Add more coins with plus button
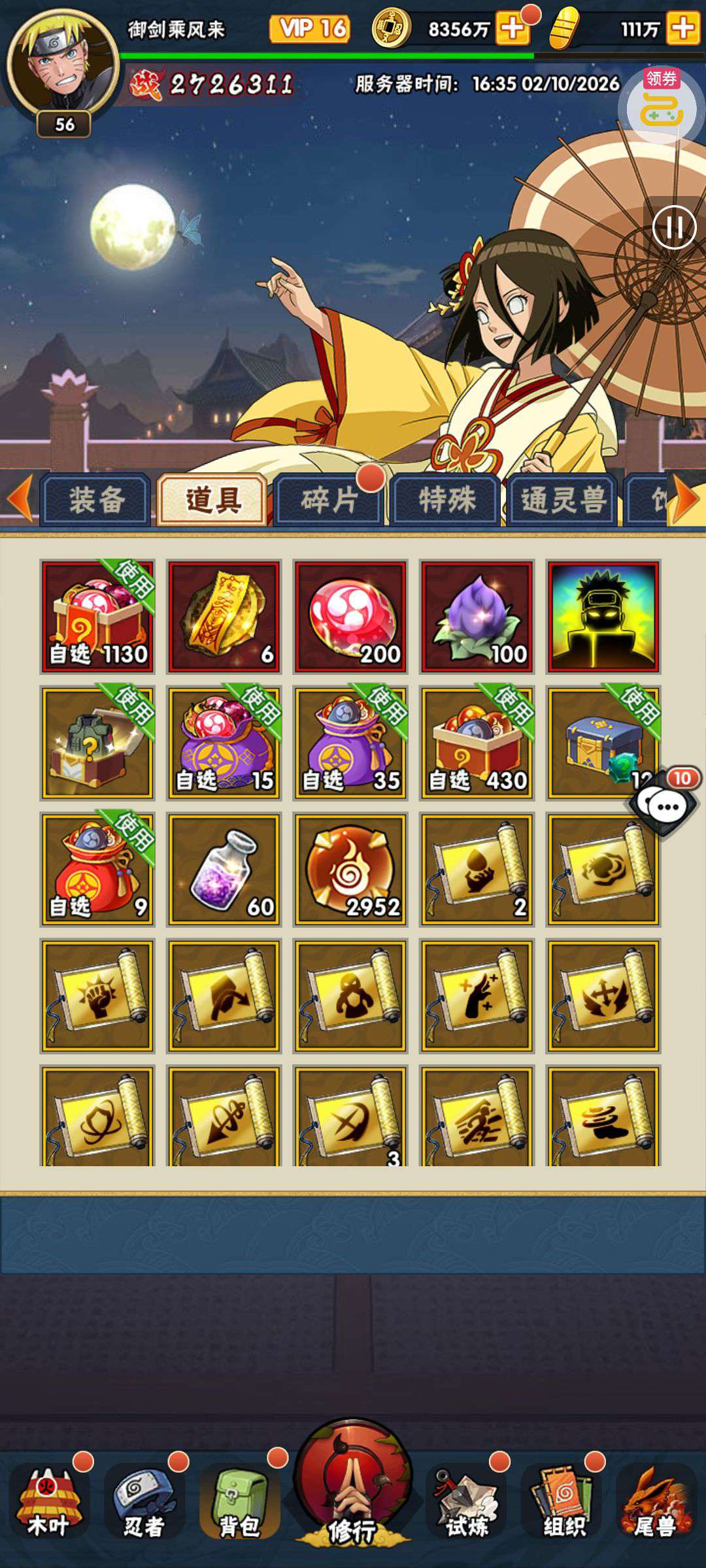 pos(513,29)
